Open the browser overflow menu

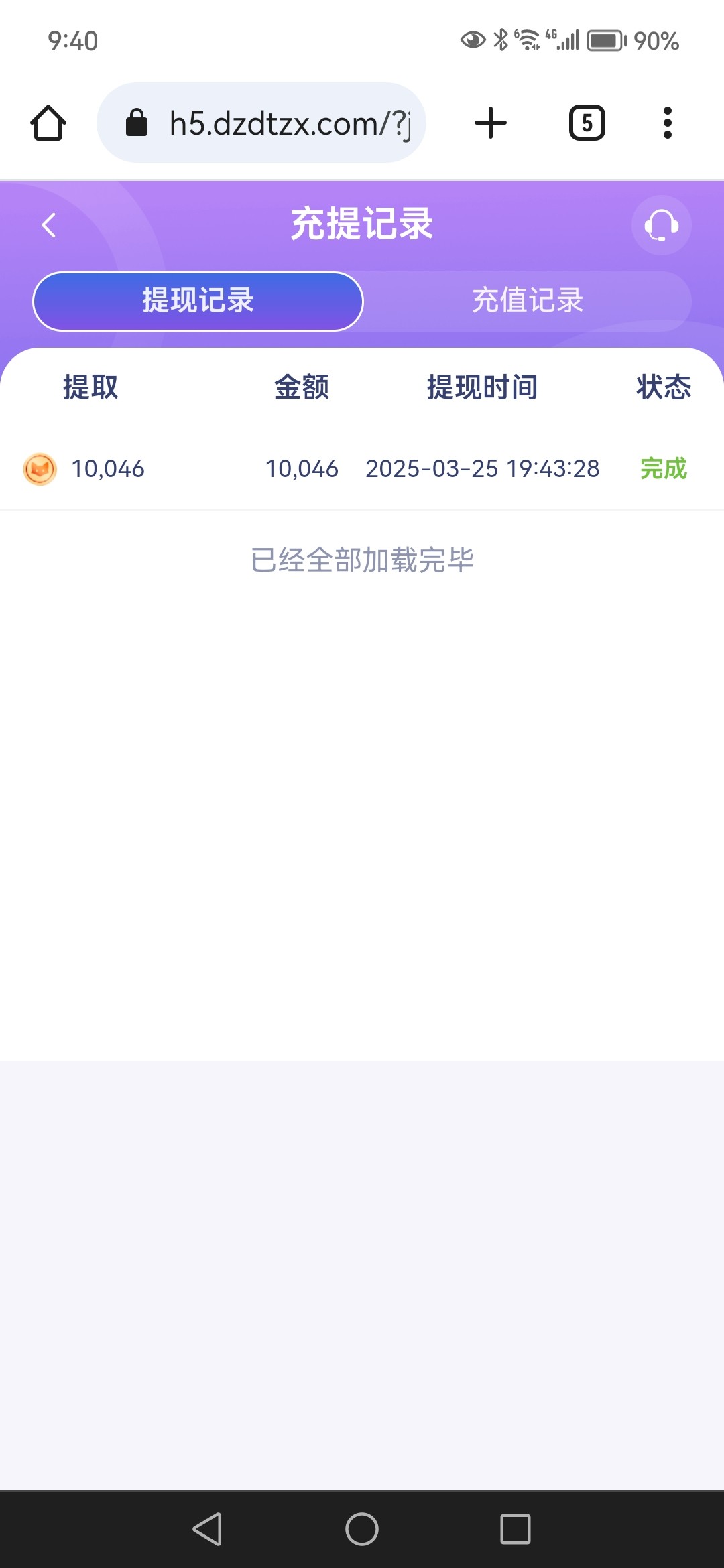[667, 123]
